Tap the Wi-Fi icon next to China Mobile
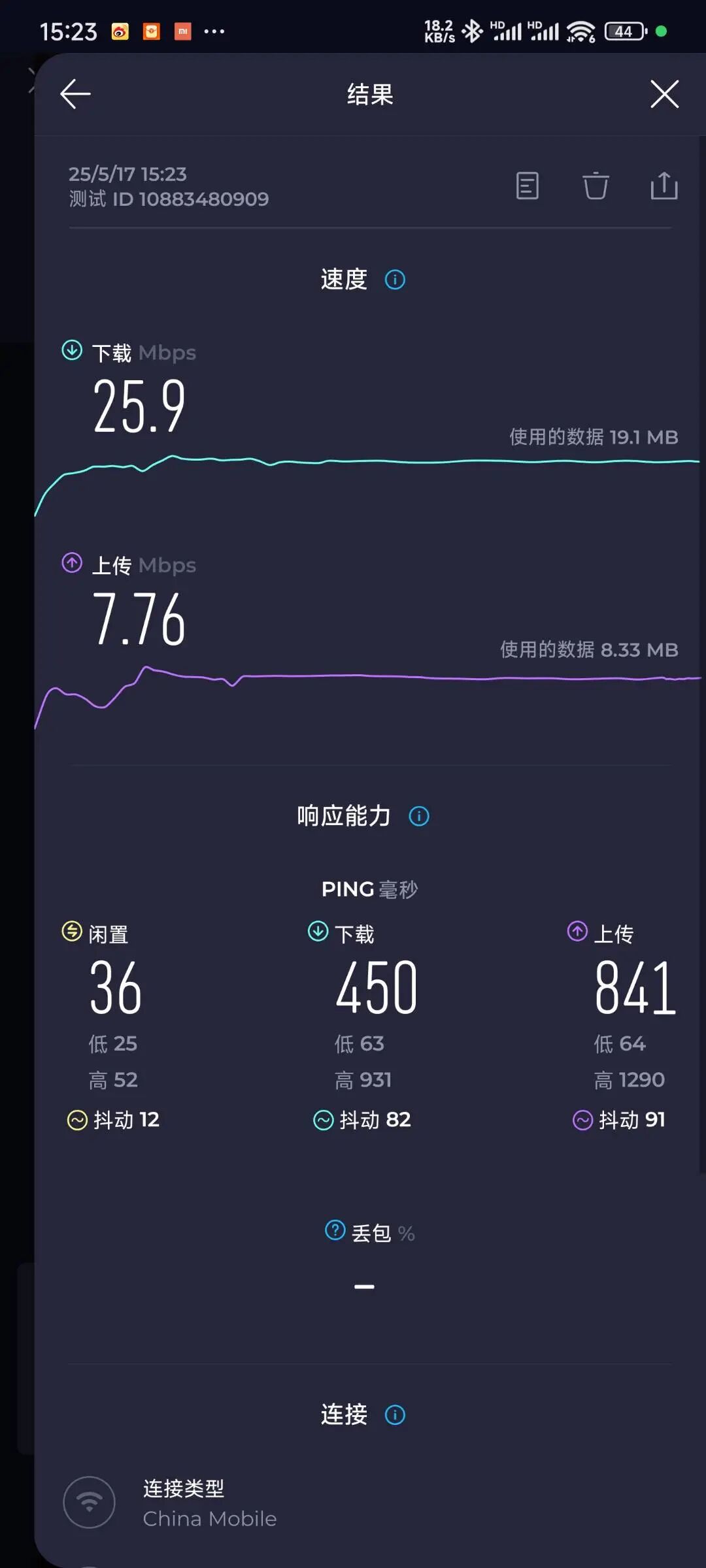The image size is (706, 1568). pos(90,1503)
